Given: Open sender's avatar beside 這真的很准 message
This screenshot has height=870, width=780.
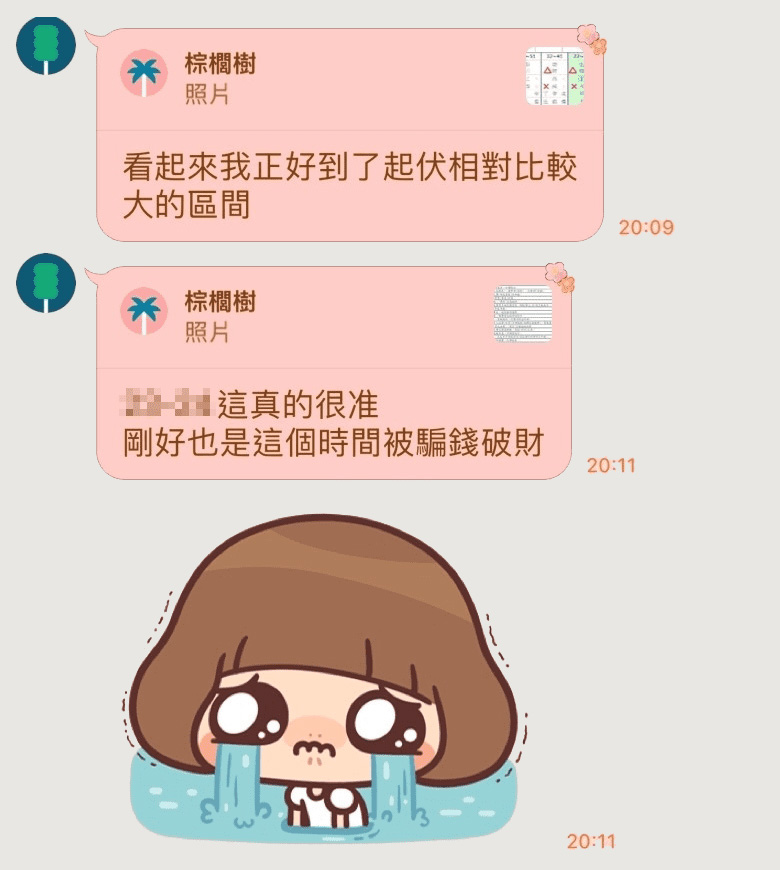Looking at the screenshot, I should (46, 283).
